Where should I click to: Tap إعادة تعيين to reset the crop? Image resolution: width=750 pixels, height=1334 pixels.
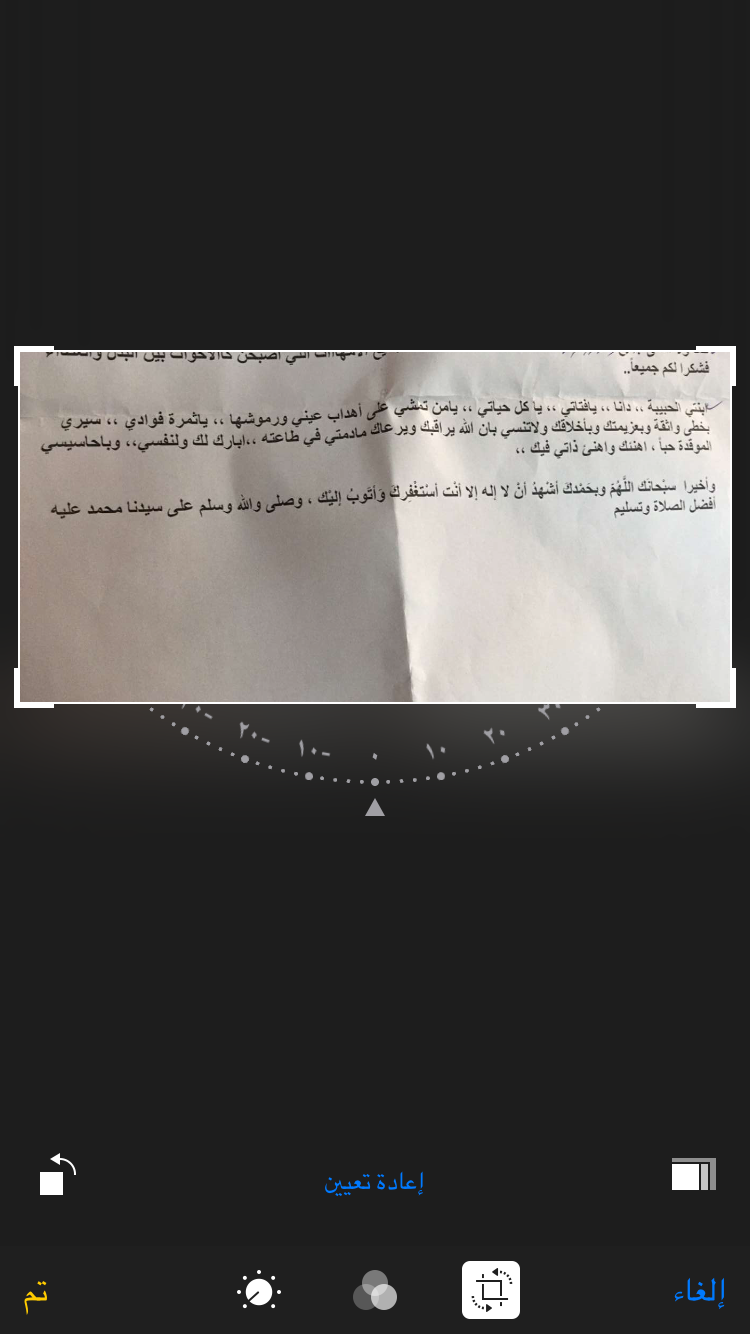(374, 1182)
